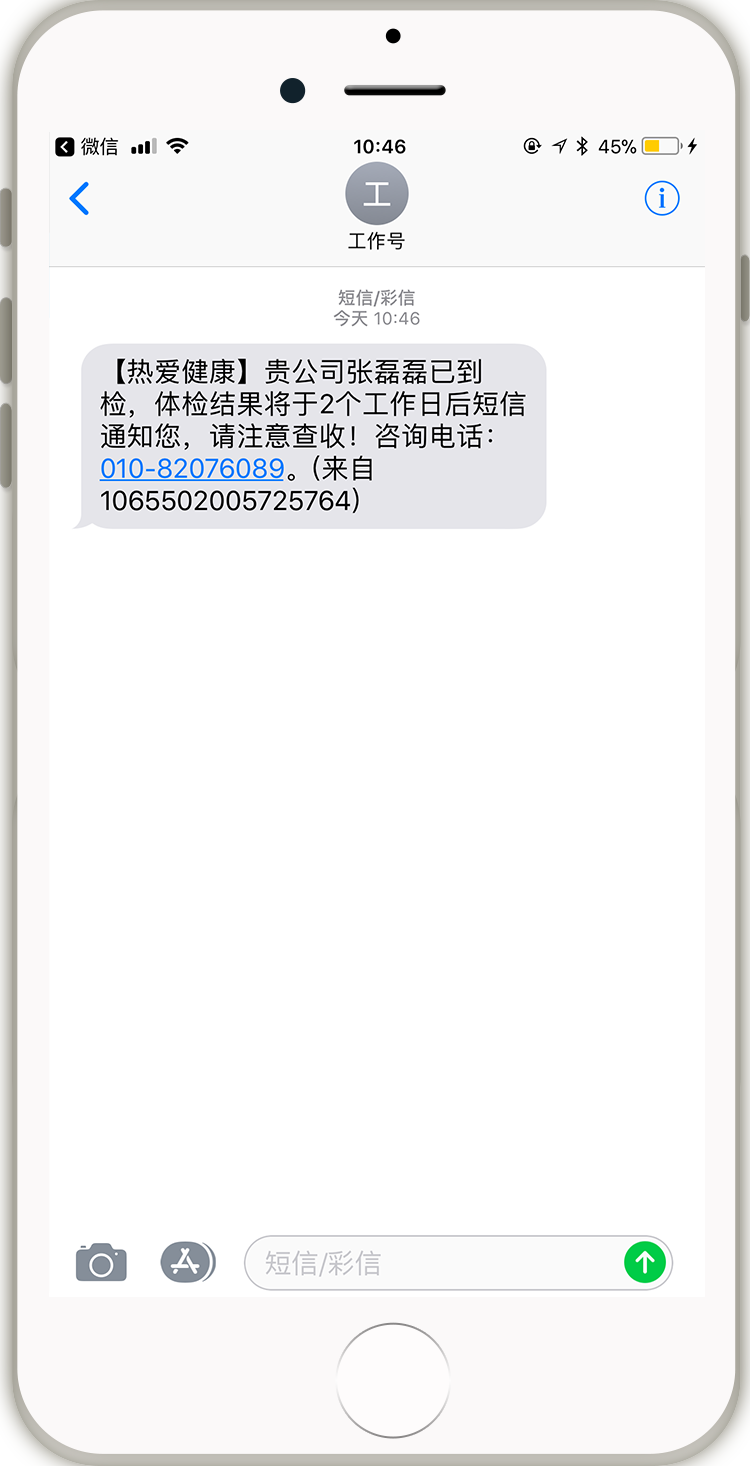
Task: Return to 微信 via status bar shortcut
Action: coord(87,147)
